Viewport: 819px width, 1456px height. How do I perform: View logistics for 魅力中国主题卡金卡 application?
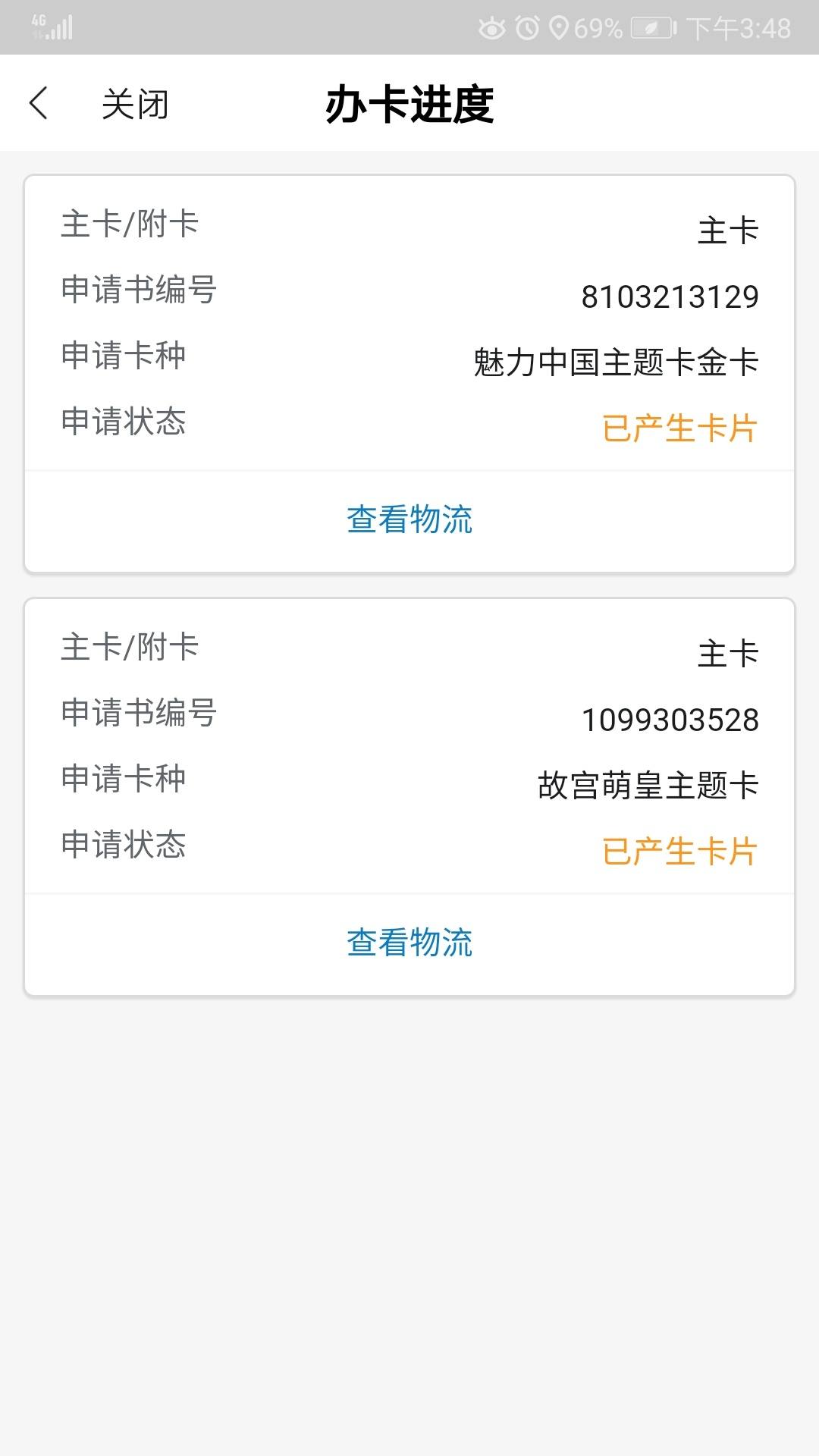pos(409,520)
